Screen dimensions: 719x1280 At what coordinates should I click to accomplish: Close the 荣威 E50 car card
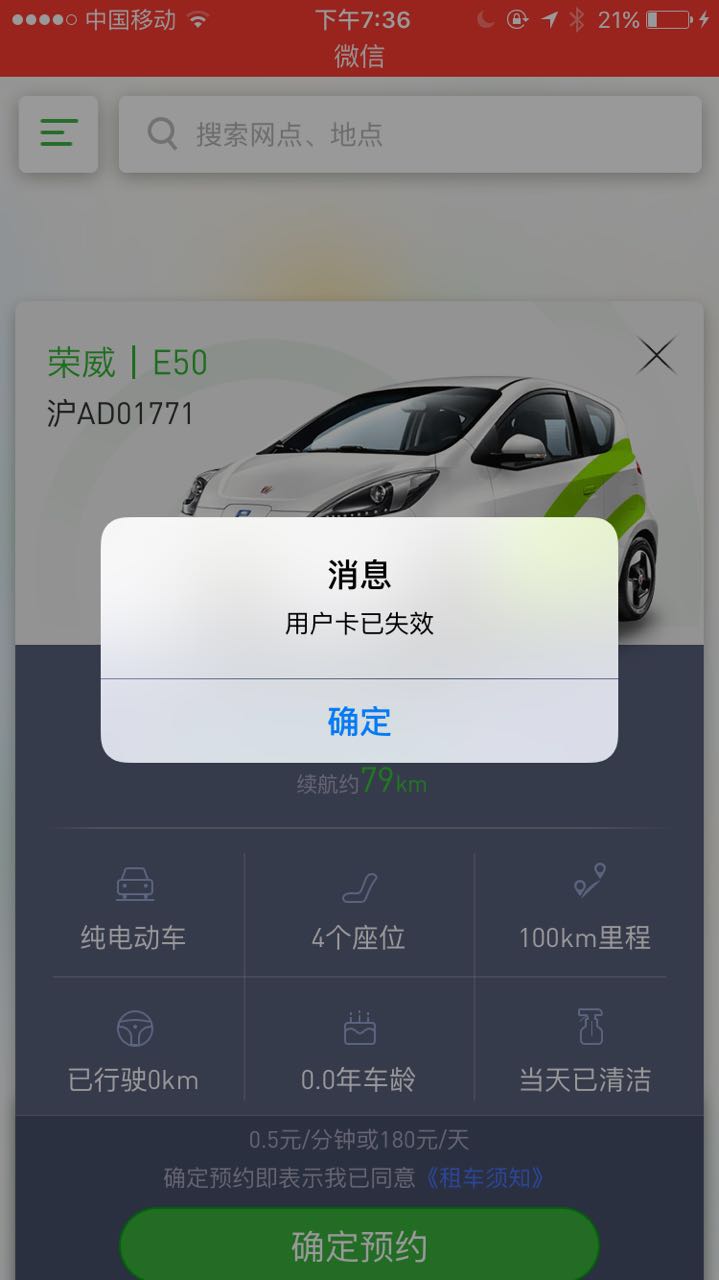pos(657,355)
